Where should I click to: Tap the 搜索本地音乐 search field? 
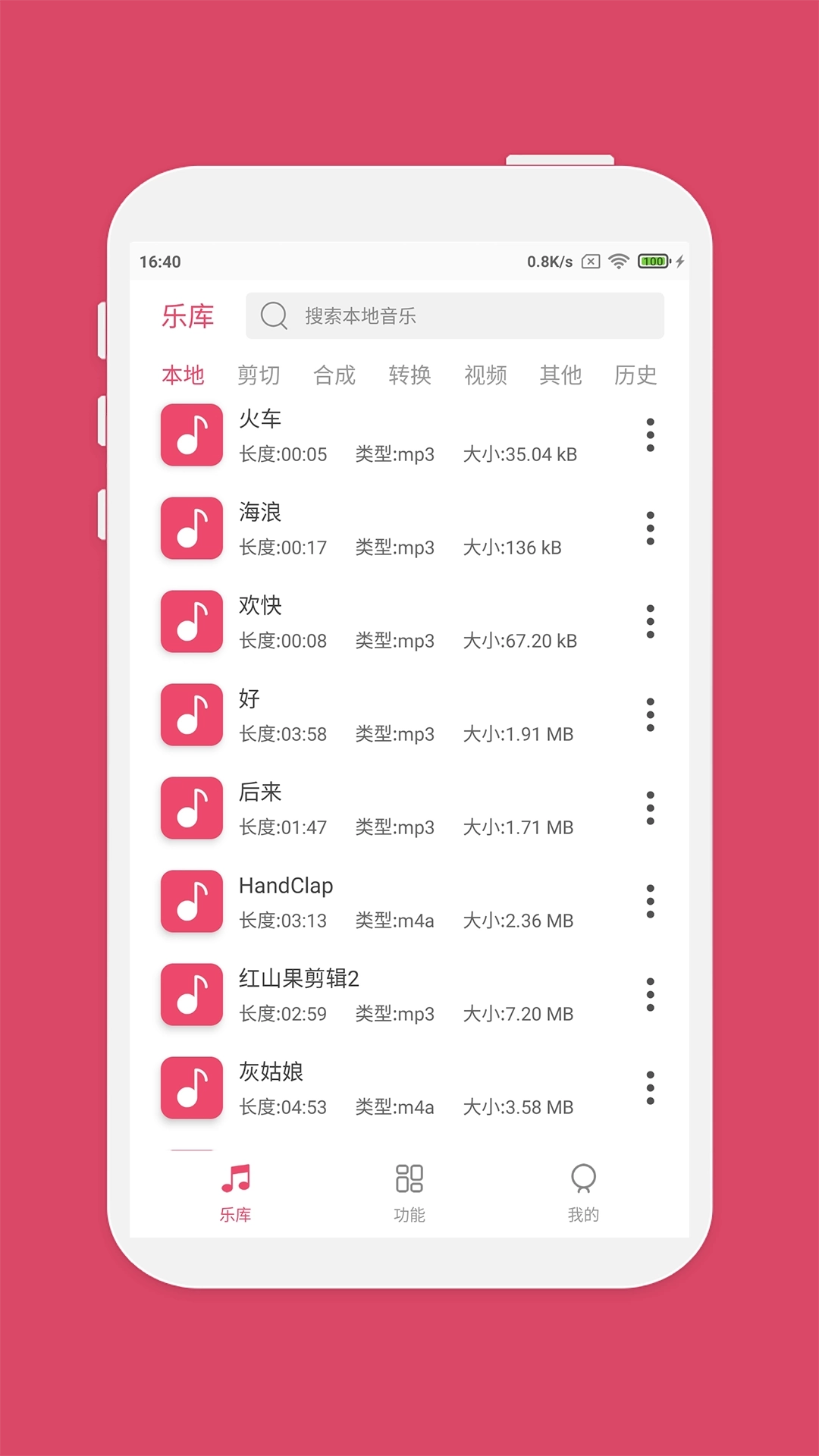(x=453, y=315)
